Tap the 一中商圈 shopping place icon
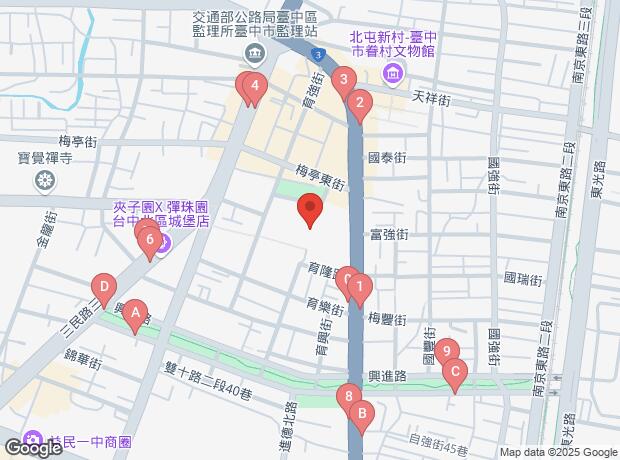This screenshot has height=460, width=620. [x=31, y=440]
